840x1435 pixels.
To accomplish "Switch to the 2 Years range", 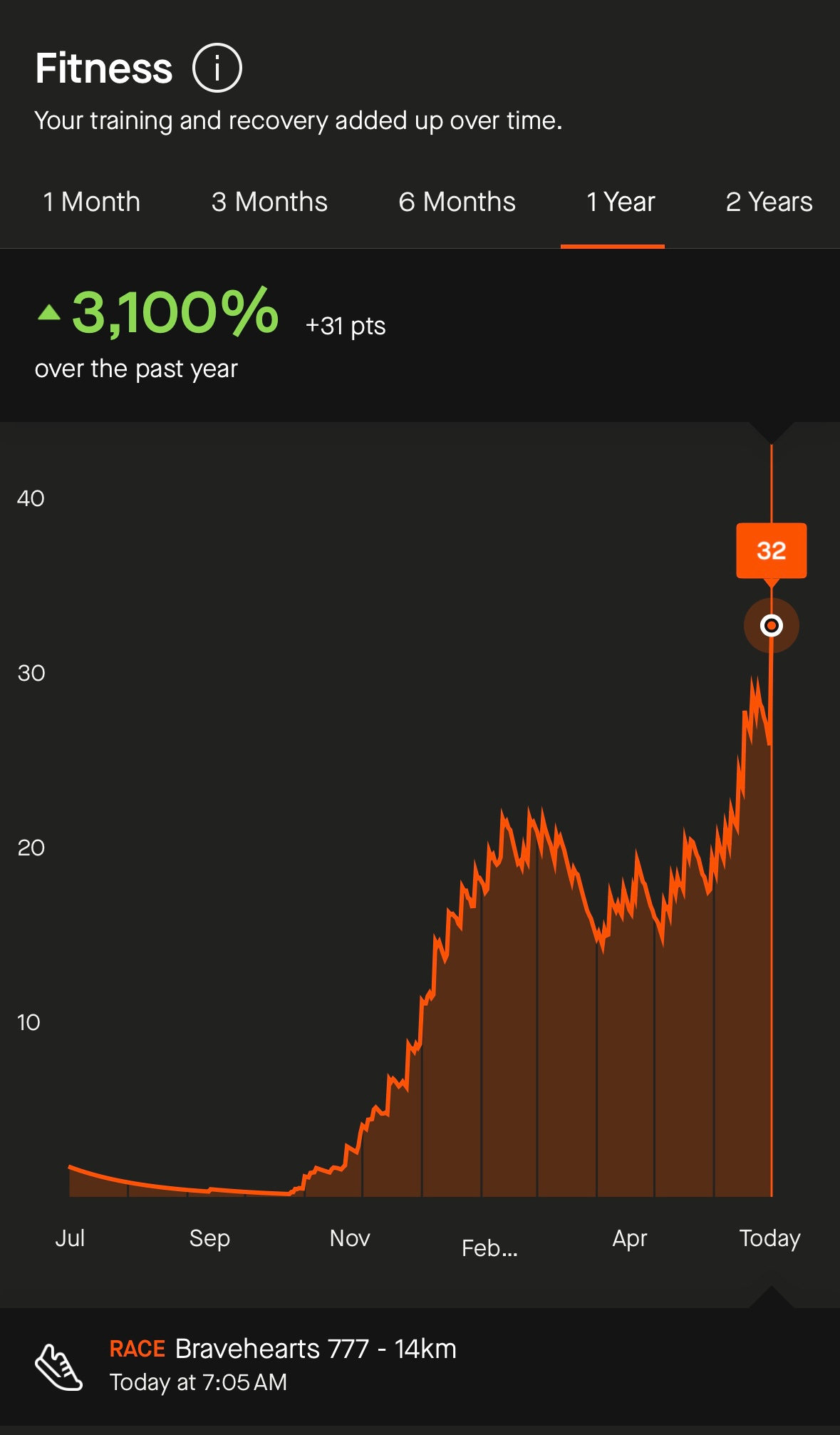I will 769,202.
